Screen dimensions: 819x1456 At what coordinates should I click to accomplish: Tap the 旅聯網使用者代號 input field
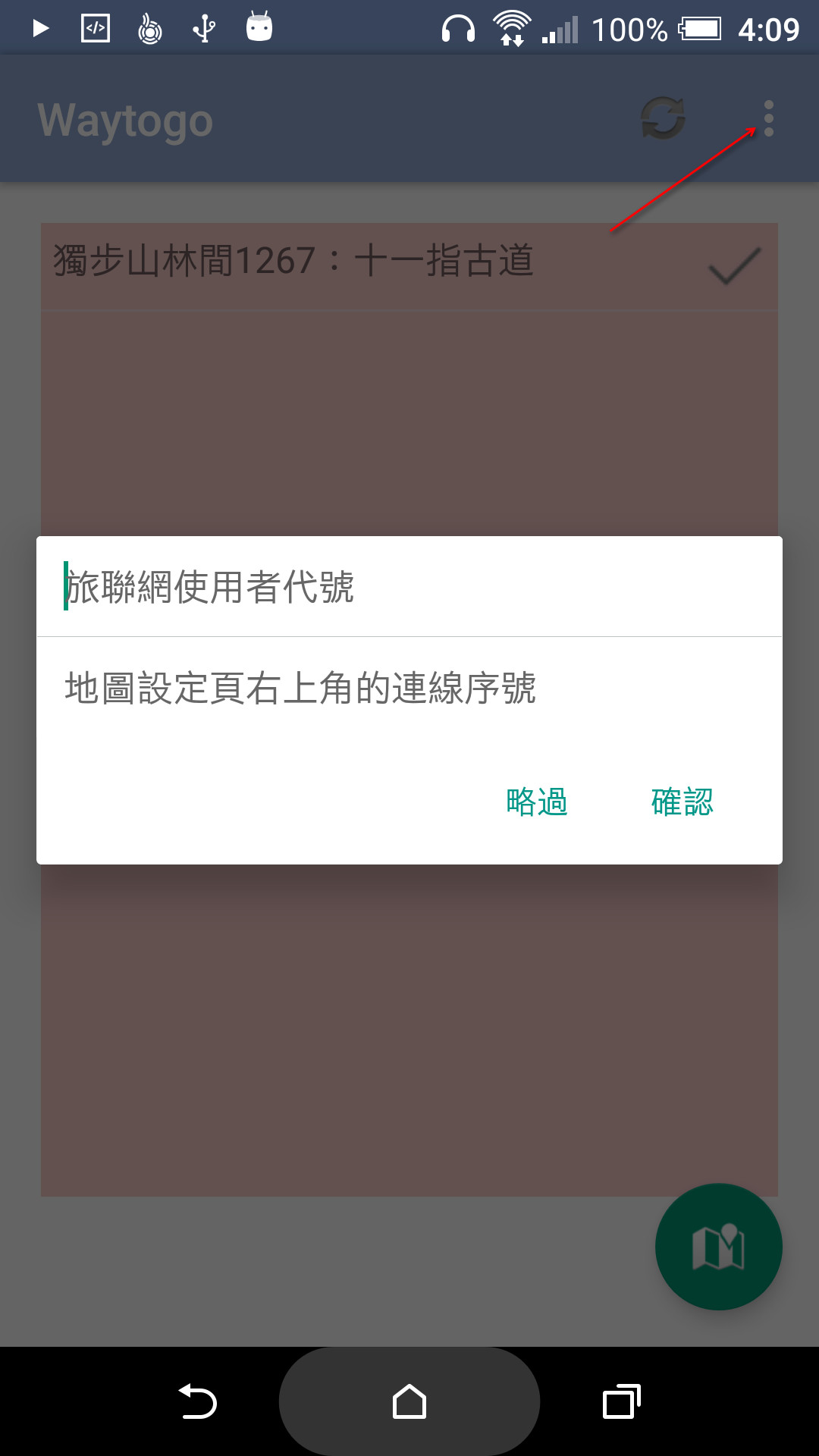409,586
